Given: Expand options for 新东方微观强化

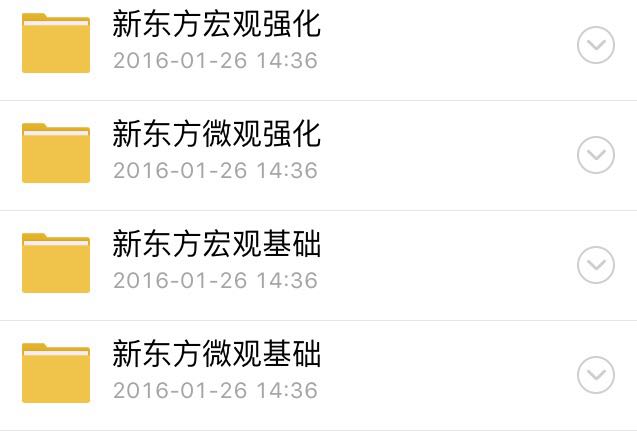Looking at the screenshot, I should point(597,155).
